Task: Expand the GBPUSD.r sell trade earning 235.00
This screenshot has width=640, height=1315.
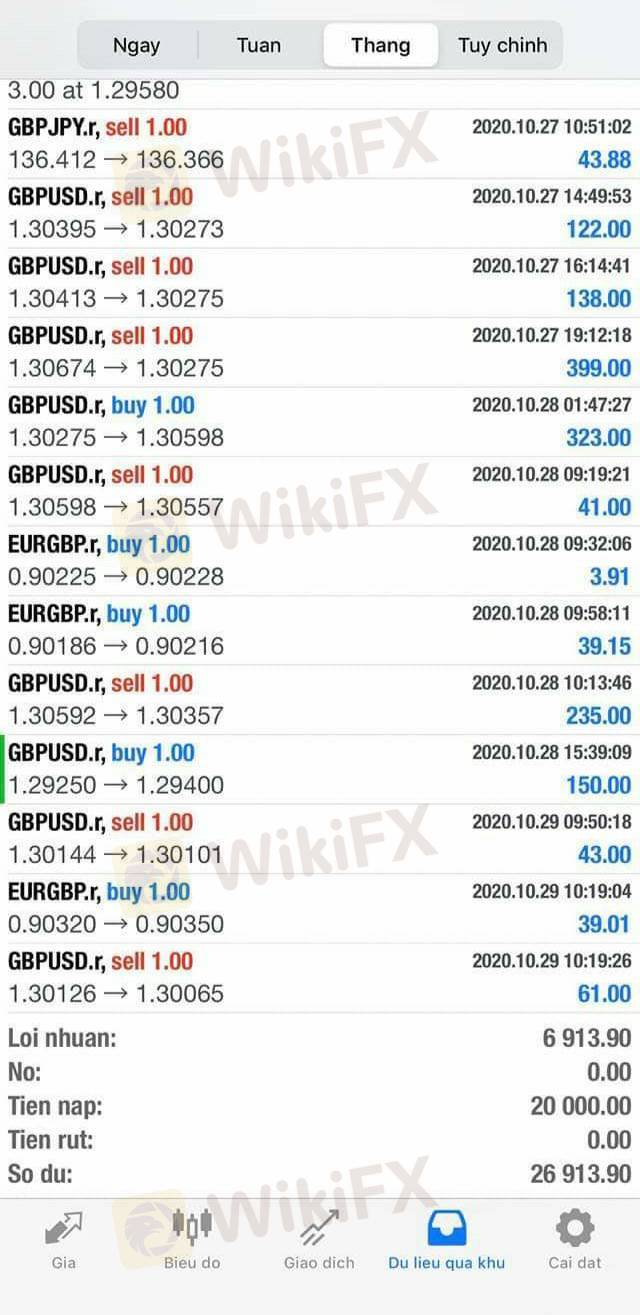Action: (x=320, y=700)
